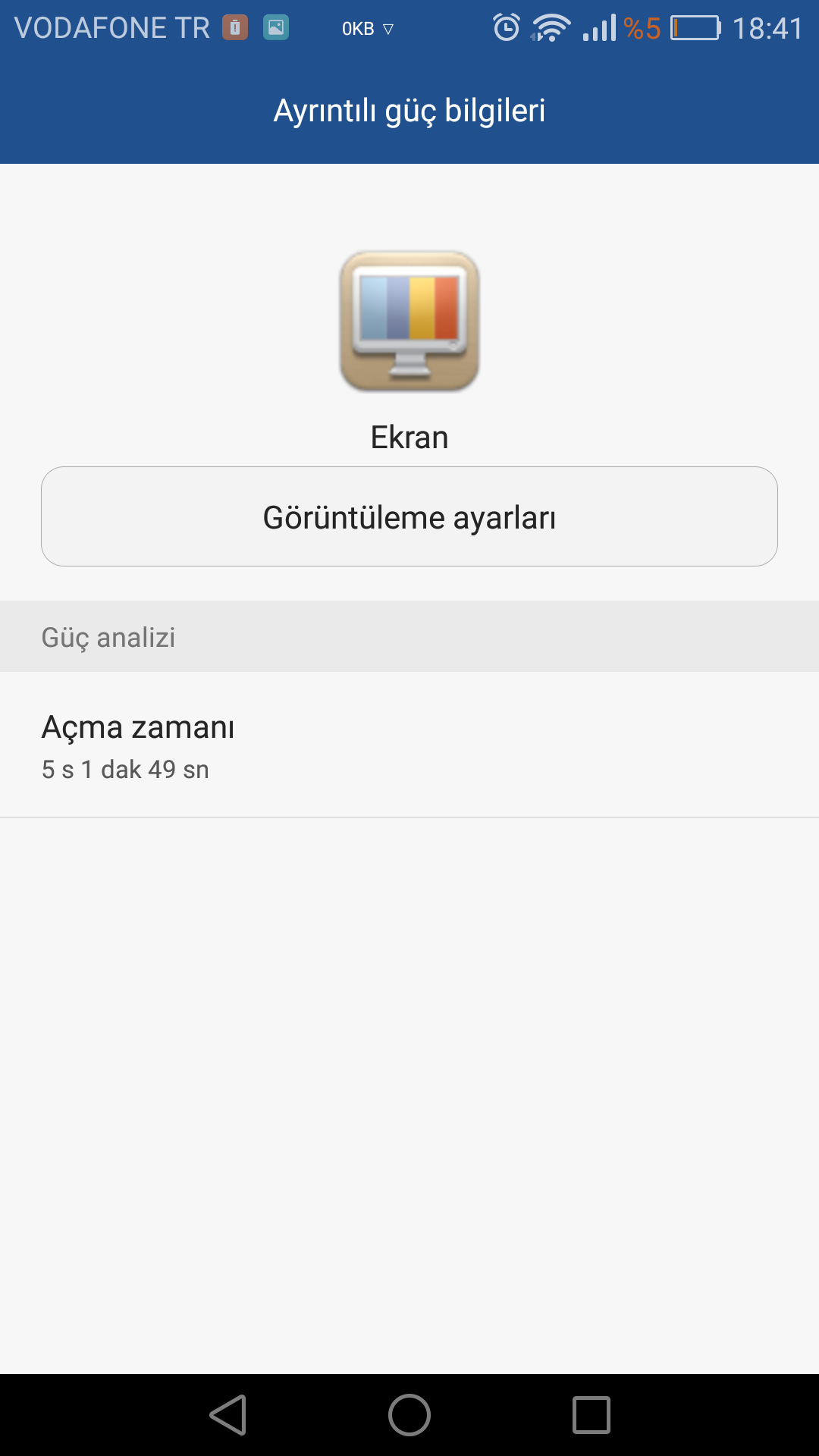Go back using the navigation bar
The width and height of the screenshot is (819, 1456).
click(228, 1415)
